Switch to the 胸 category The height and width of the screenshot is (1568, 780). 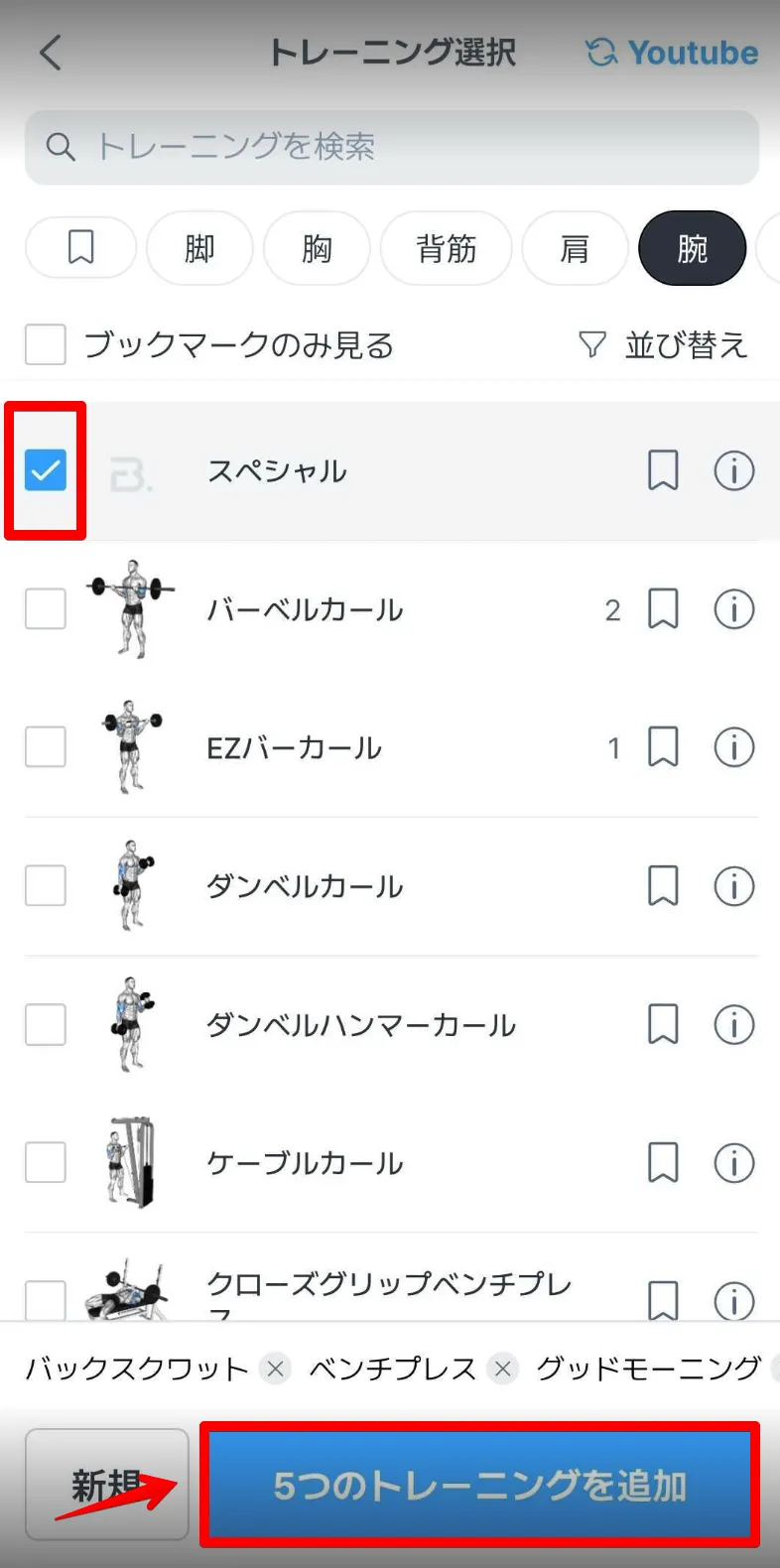(317, 247)
